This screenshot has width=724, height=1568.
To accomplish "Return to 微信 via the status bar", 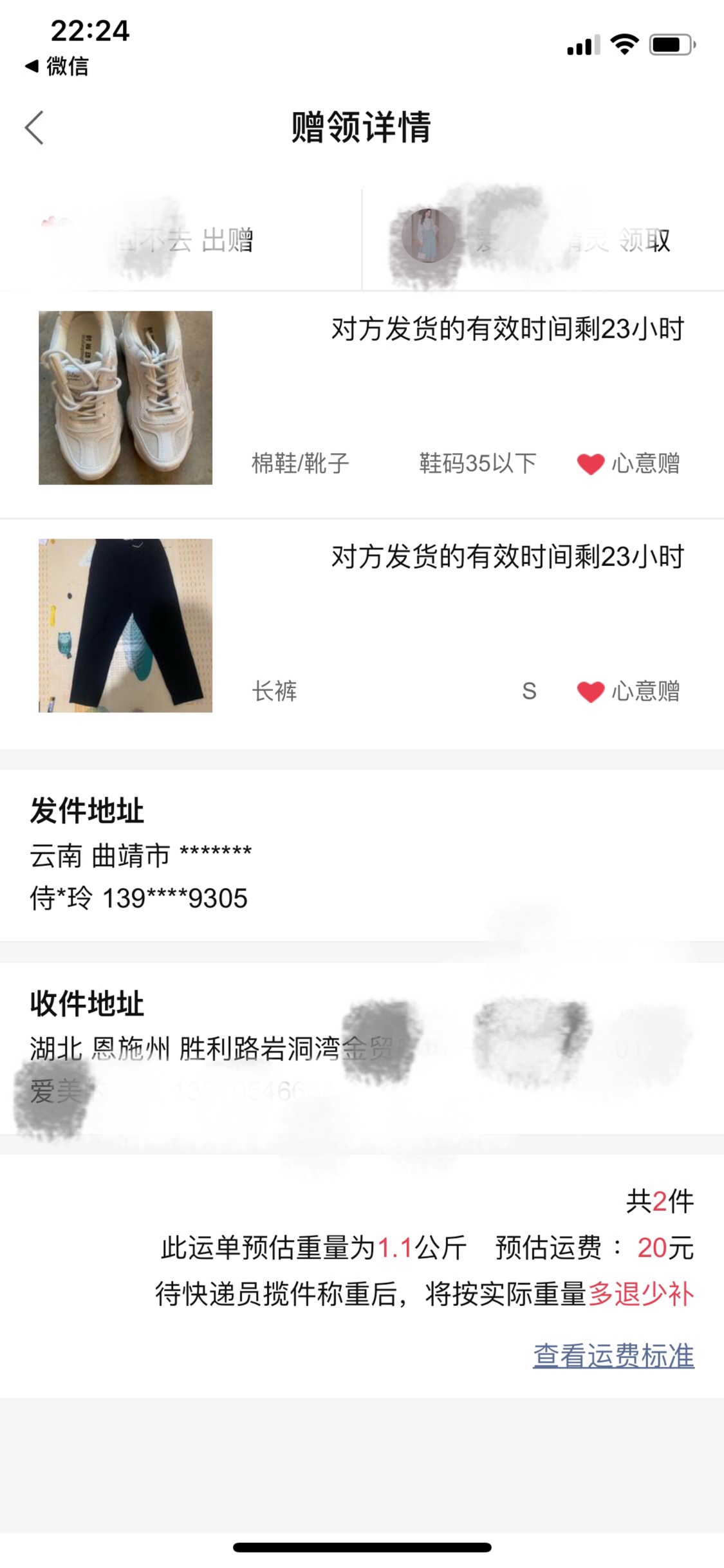I will click(57, 66).
